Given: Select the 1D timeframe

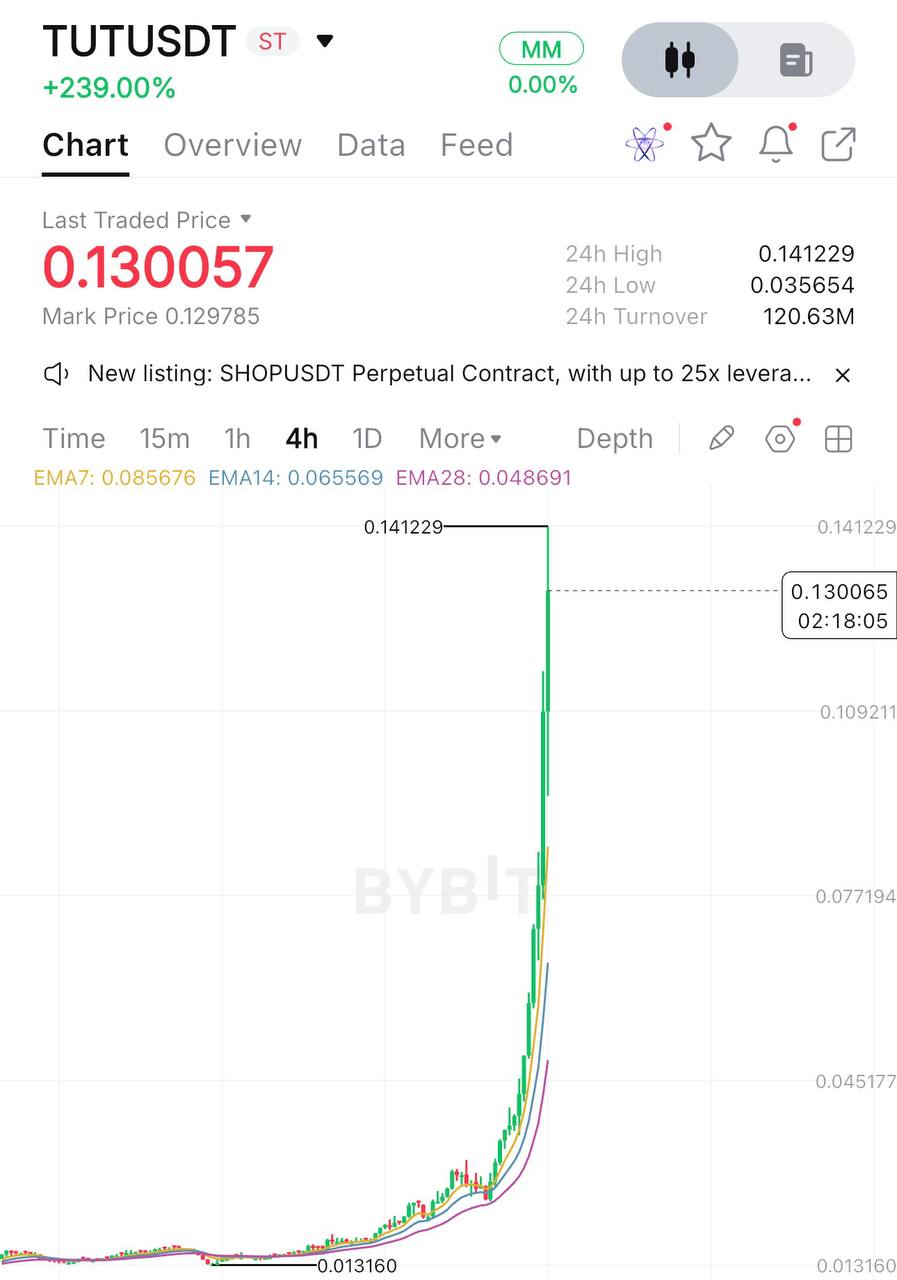Looking at the screenshot, I should (367, 438).
